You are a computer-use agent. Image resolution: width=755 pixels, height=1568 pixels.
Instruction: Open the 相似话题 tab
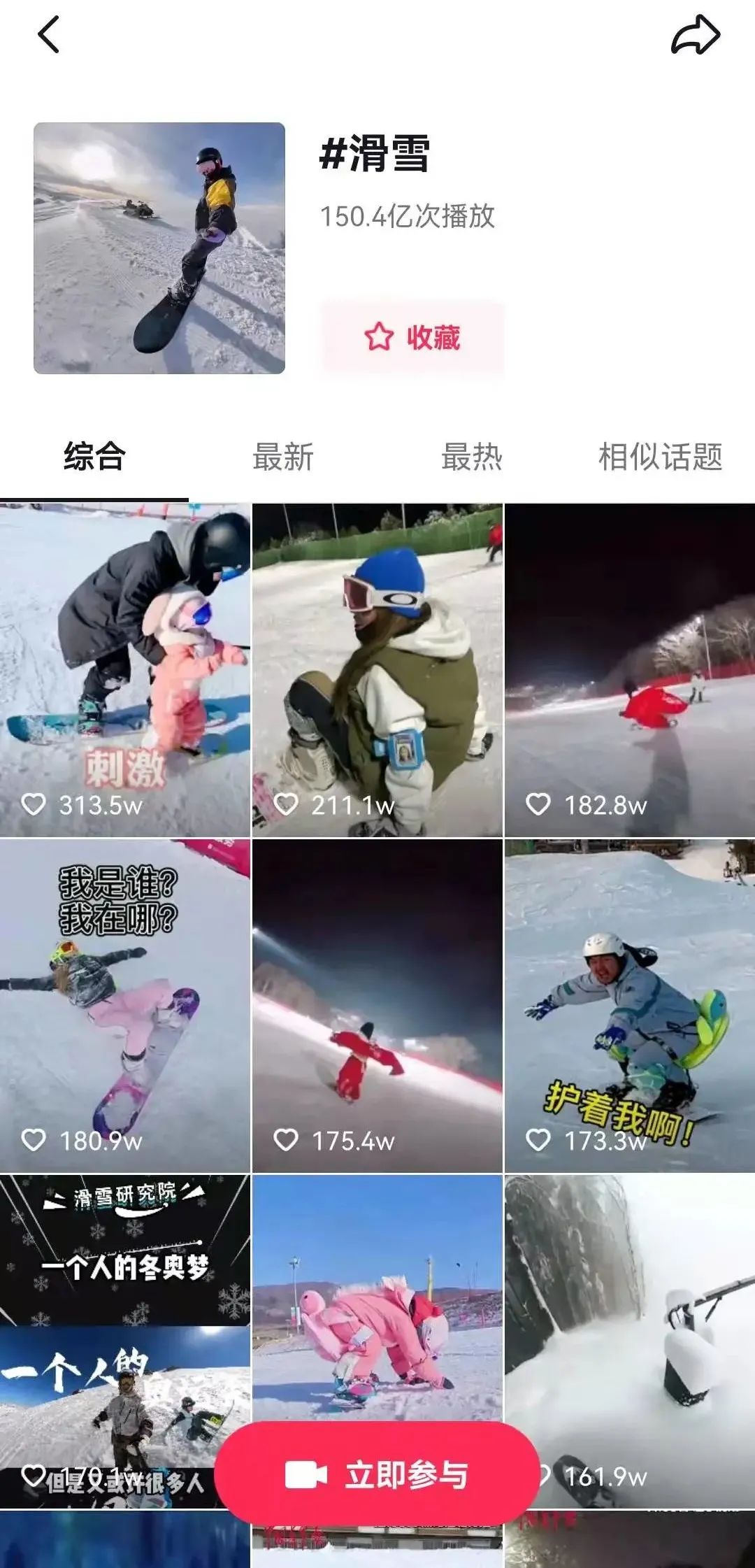660,457
